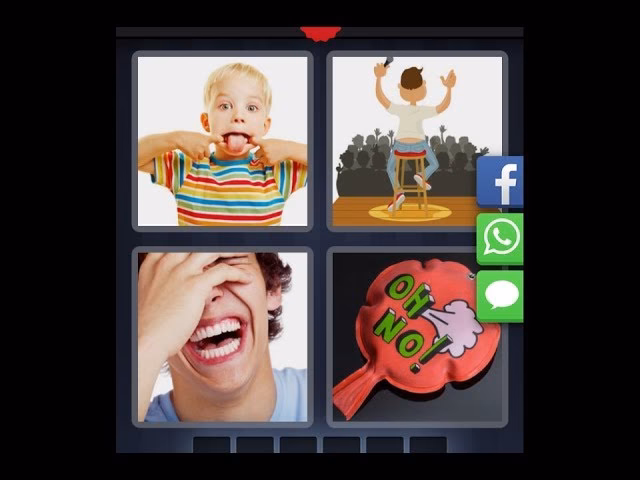Enlarge the picture of laughing man
The width and height of the screenshot is (640, 480).
tap(222, 337)
